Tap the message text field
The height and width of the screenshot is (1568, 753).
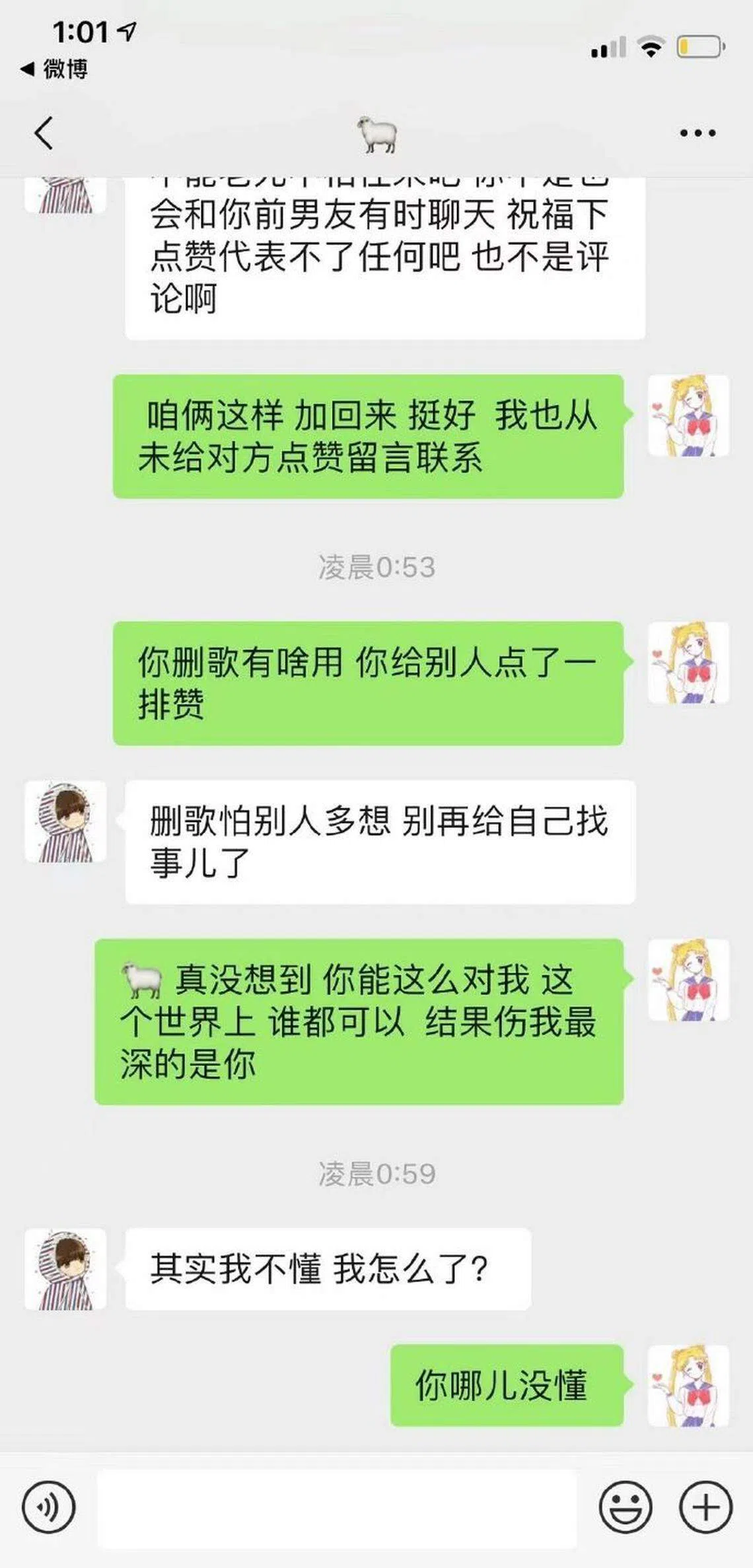pyautogui.click(x=337, y=1508)
